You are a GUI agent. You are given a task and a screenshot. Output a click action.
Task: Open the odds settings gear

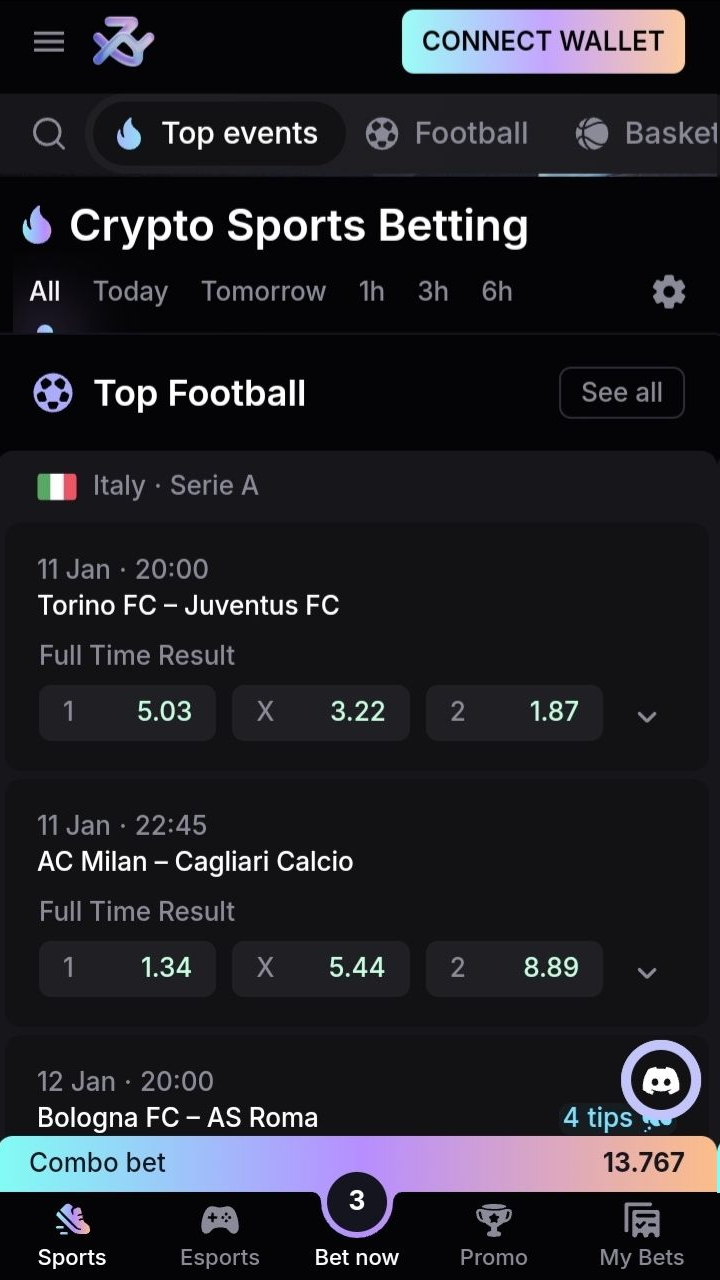pyautogui.click(x=669, y=292)
